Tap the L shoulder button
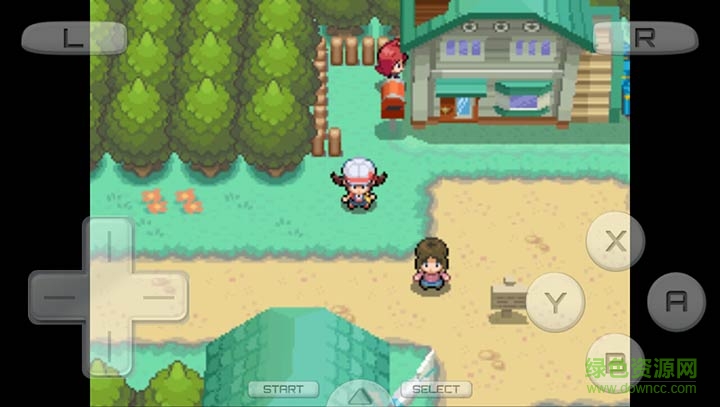The image size is (720, 407). (x=72, y=39)
